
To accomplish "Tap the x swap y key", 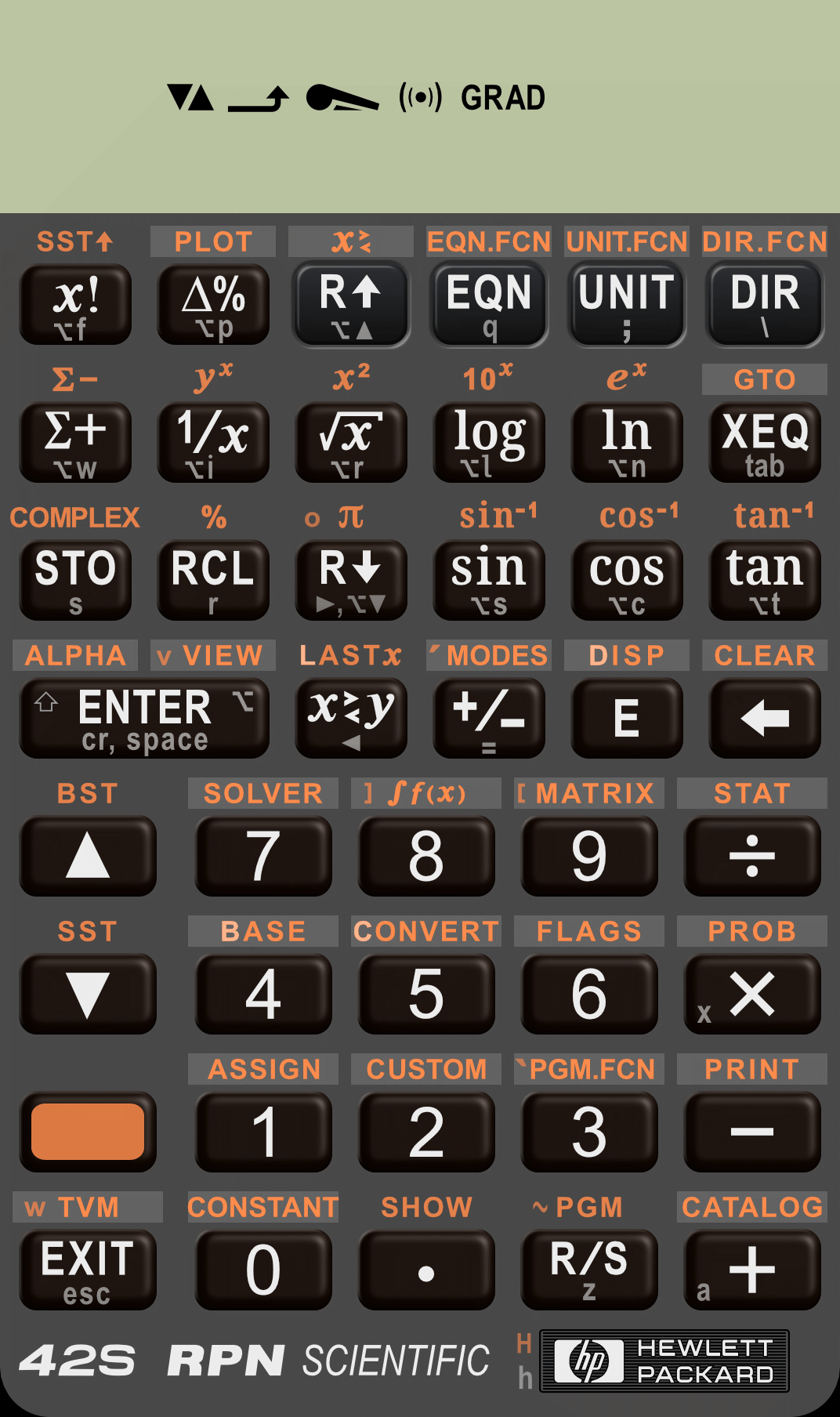I will click(x=351, y=718).
